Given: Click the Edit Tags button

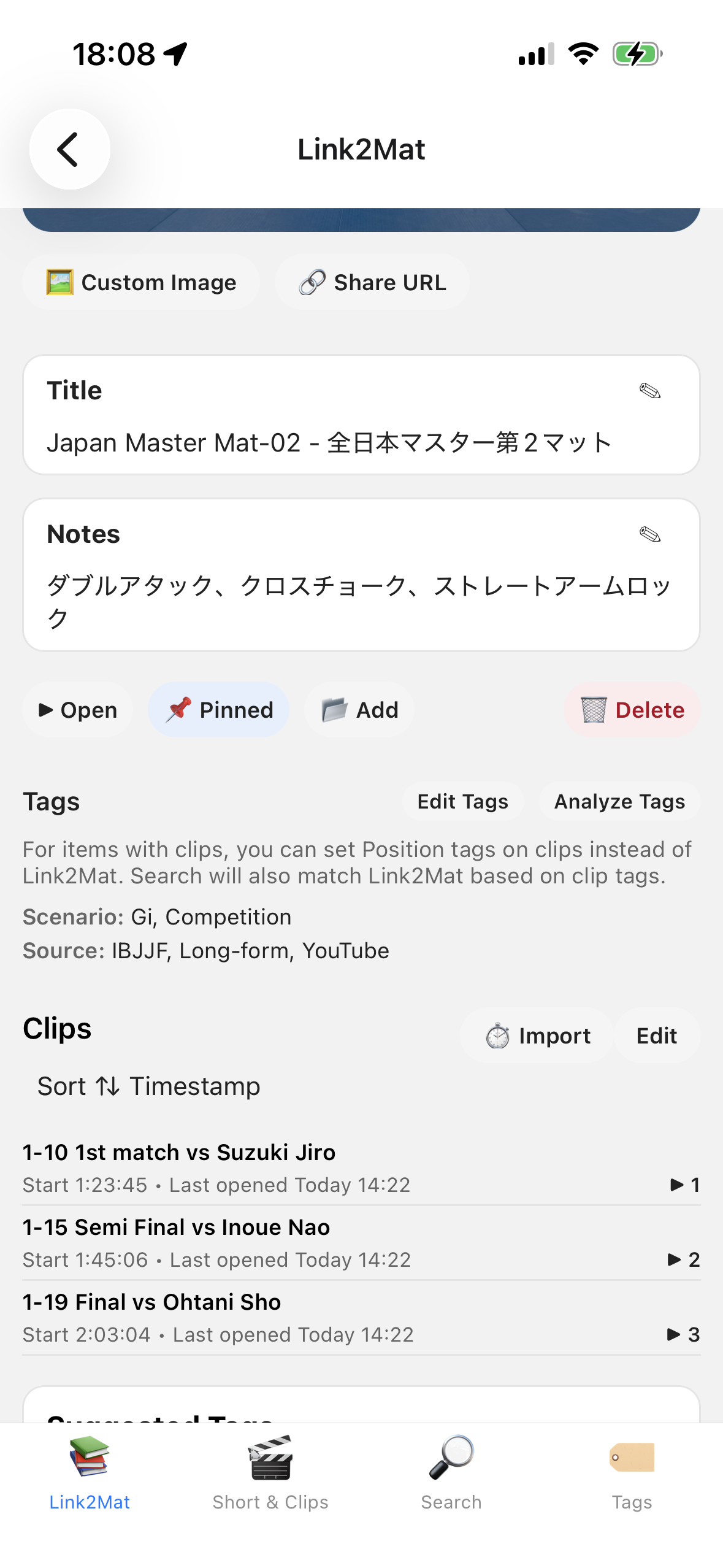Looking at the screenshot, I should (x=464, y=801).
